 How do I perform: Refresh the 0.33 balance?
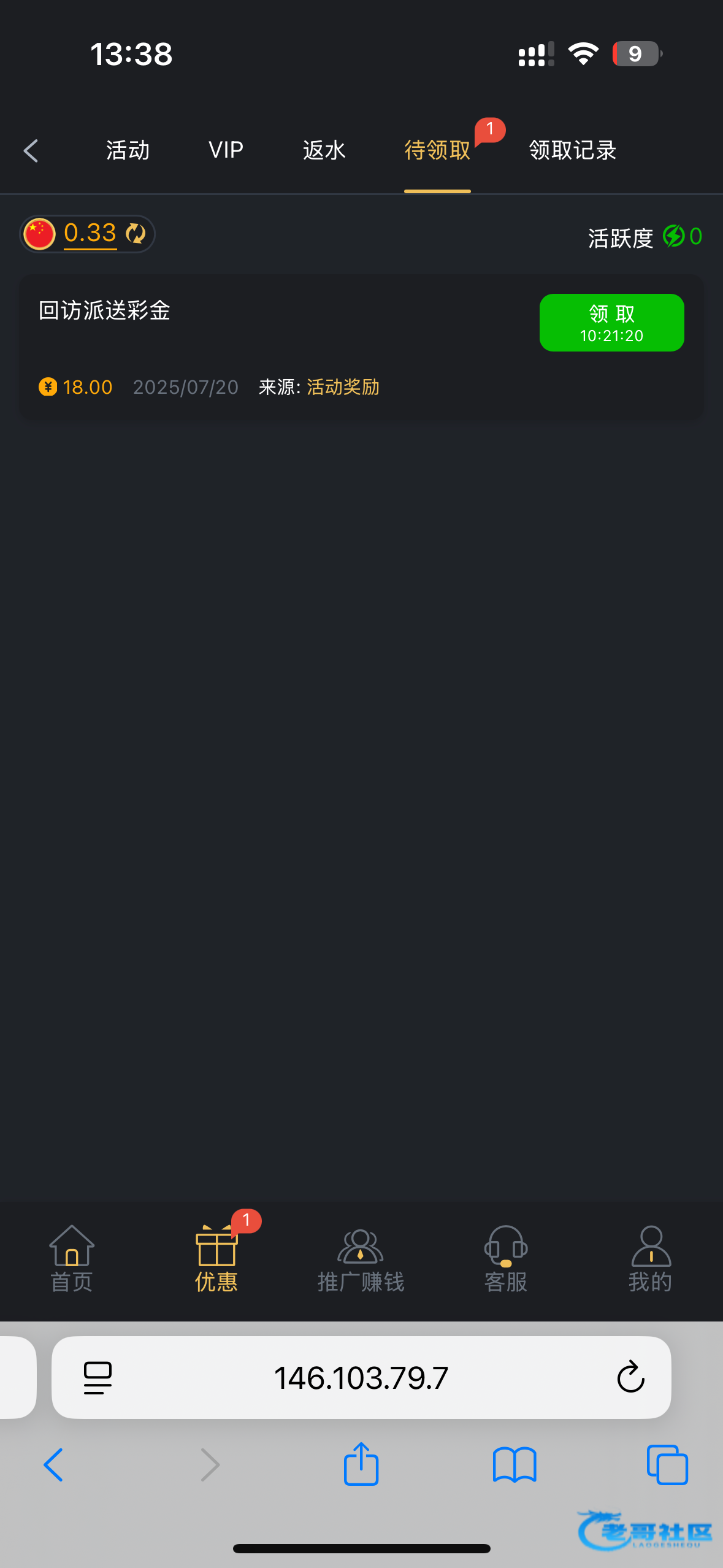click(136, 234)
